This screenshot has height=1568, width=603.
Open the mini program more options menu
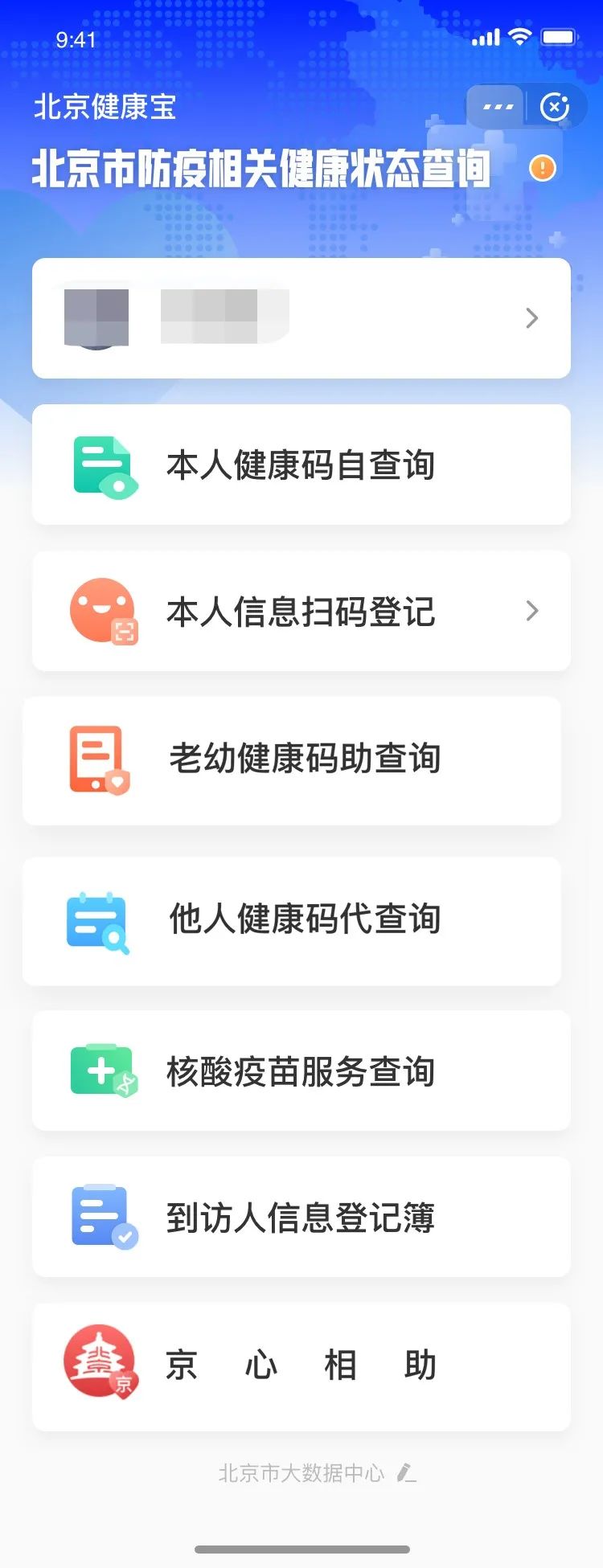point(498,107)
